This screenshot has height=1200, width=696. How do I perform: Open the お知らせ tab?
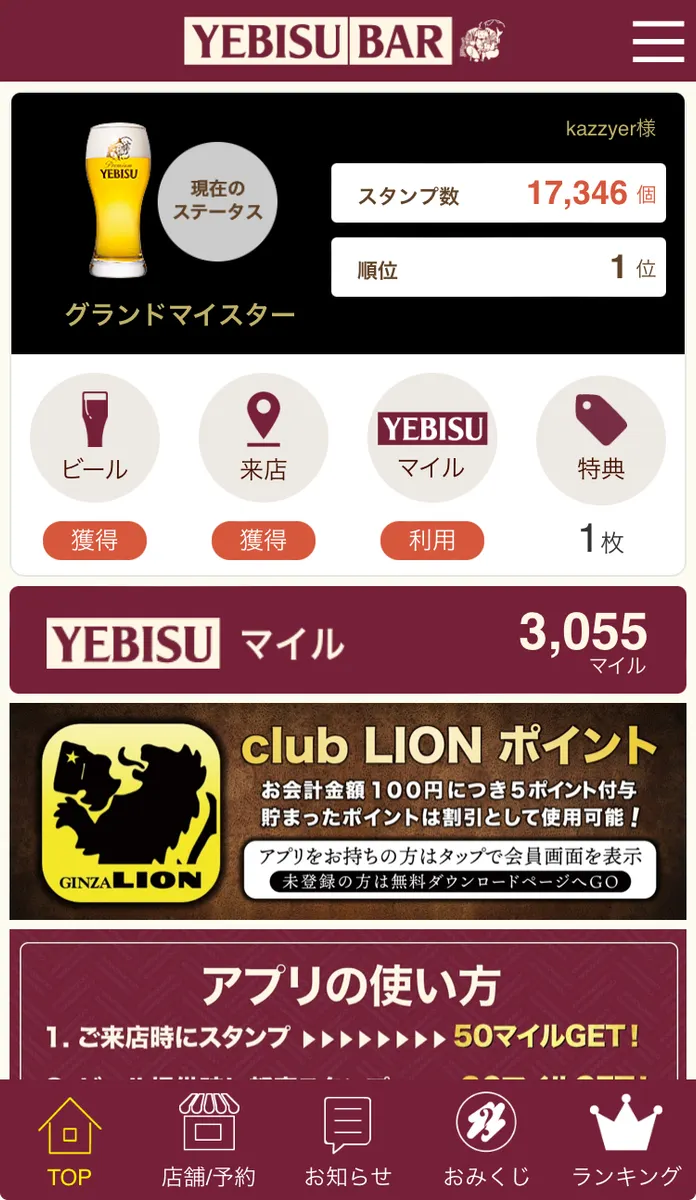[x=347, y=1140]
